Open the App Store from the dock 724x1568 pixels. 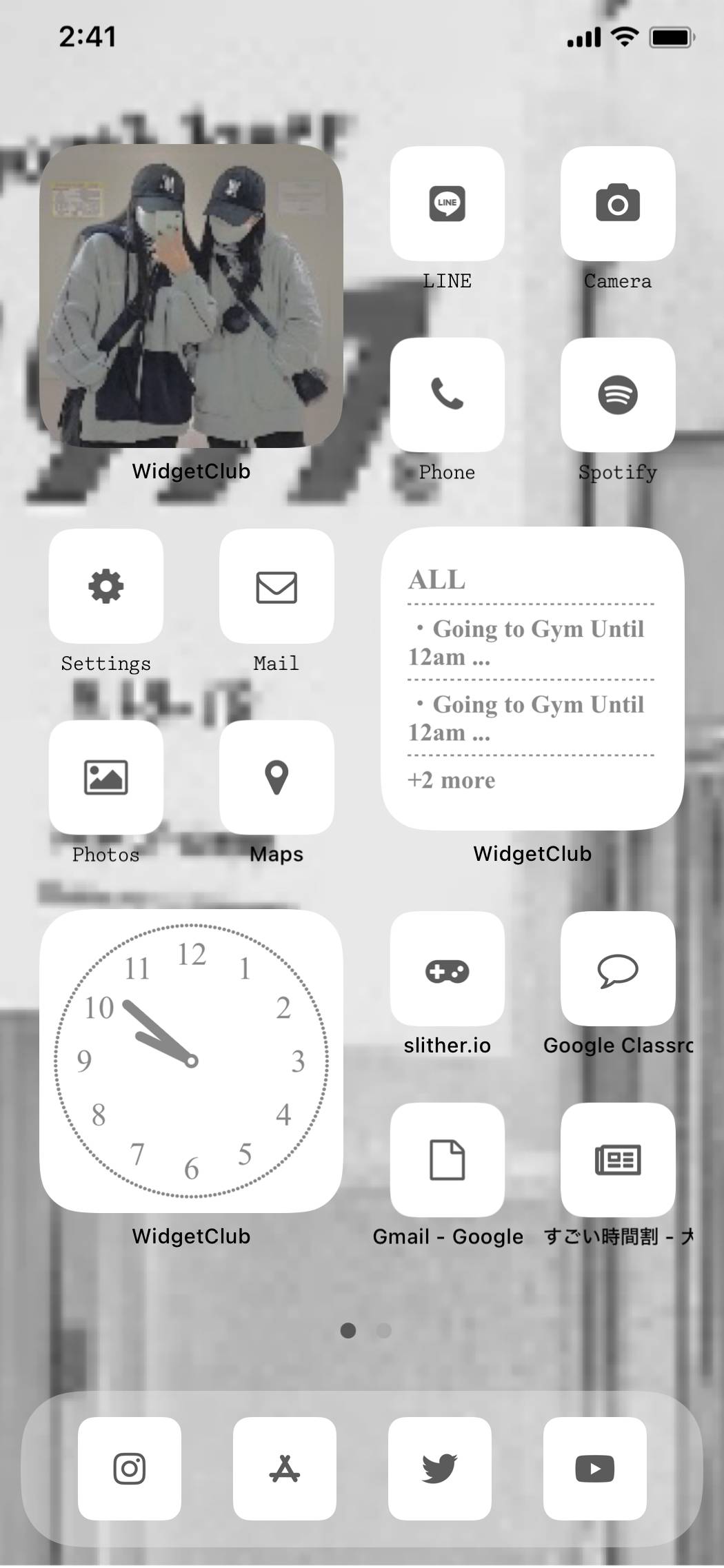point(284,1468)
